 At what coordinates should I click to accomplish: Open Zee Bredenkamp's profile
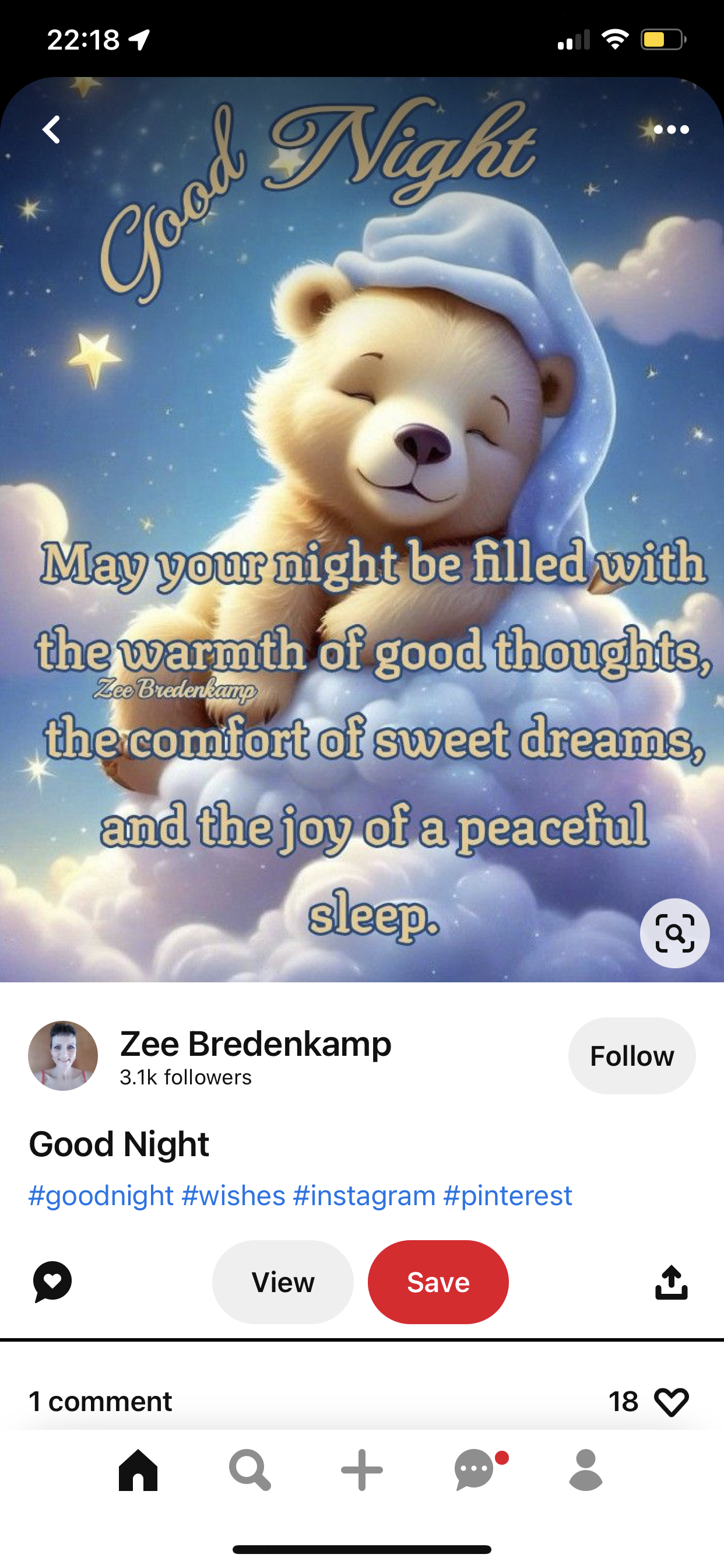click(255, 1044)
